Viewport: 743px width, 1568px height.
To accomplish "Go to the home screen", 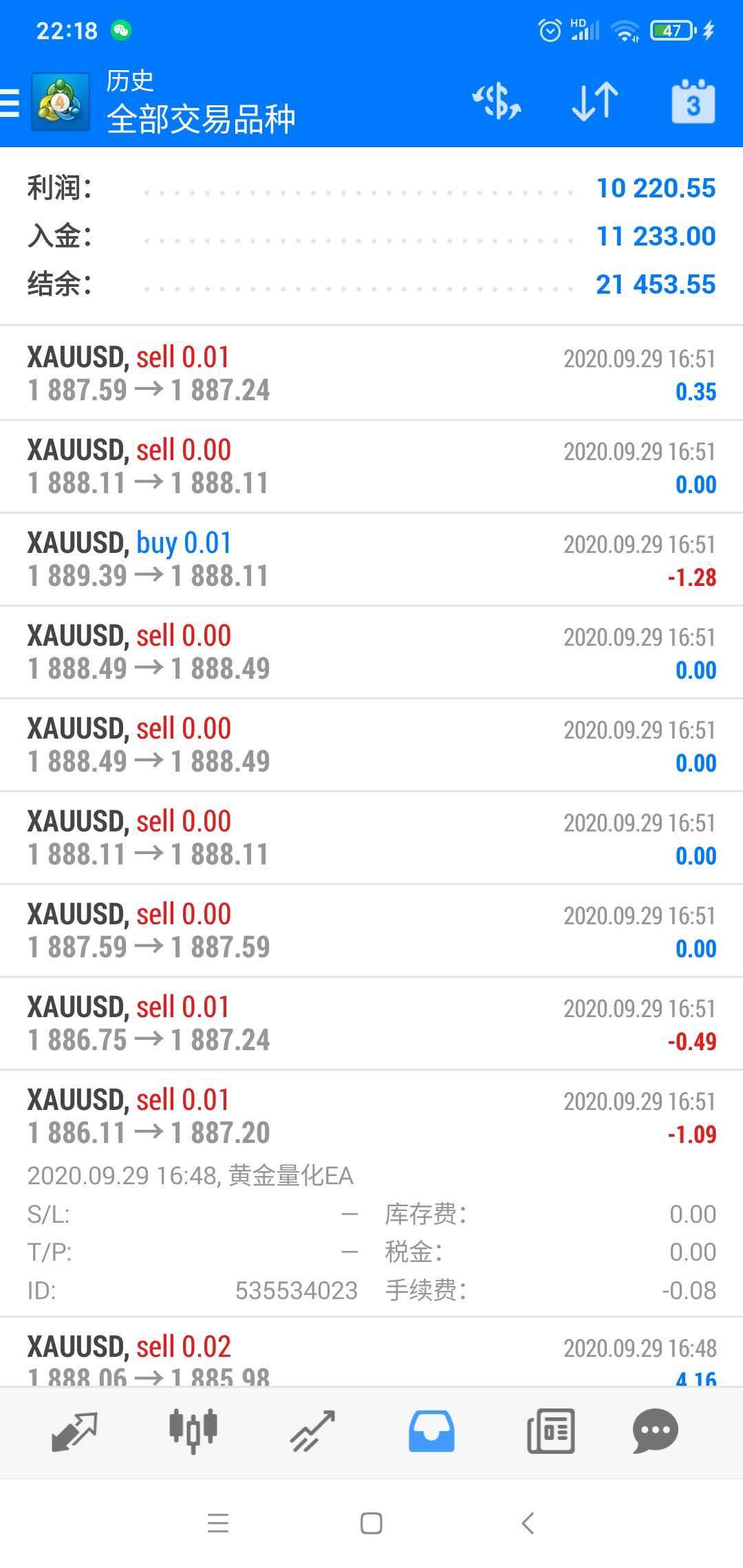I will tap(371, 1523).
